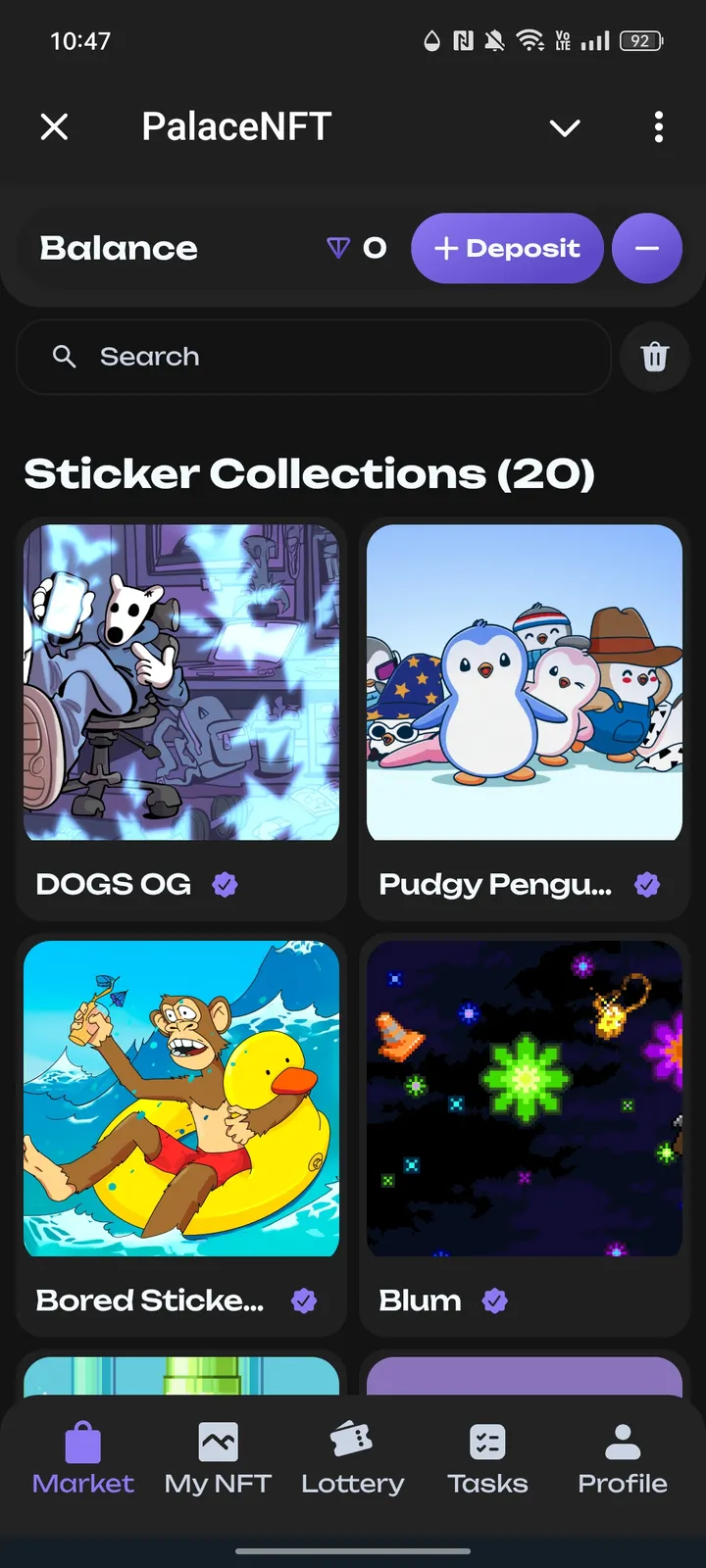Close the PalaceNFT mini app
This screenshot has height=1568, width=706.
(55, 126)
